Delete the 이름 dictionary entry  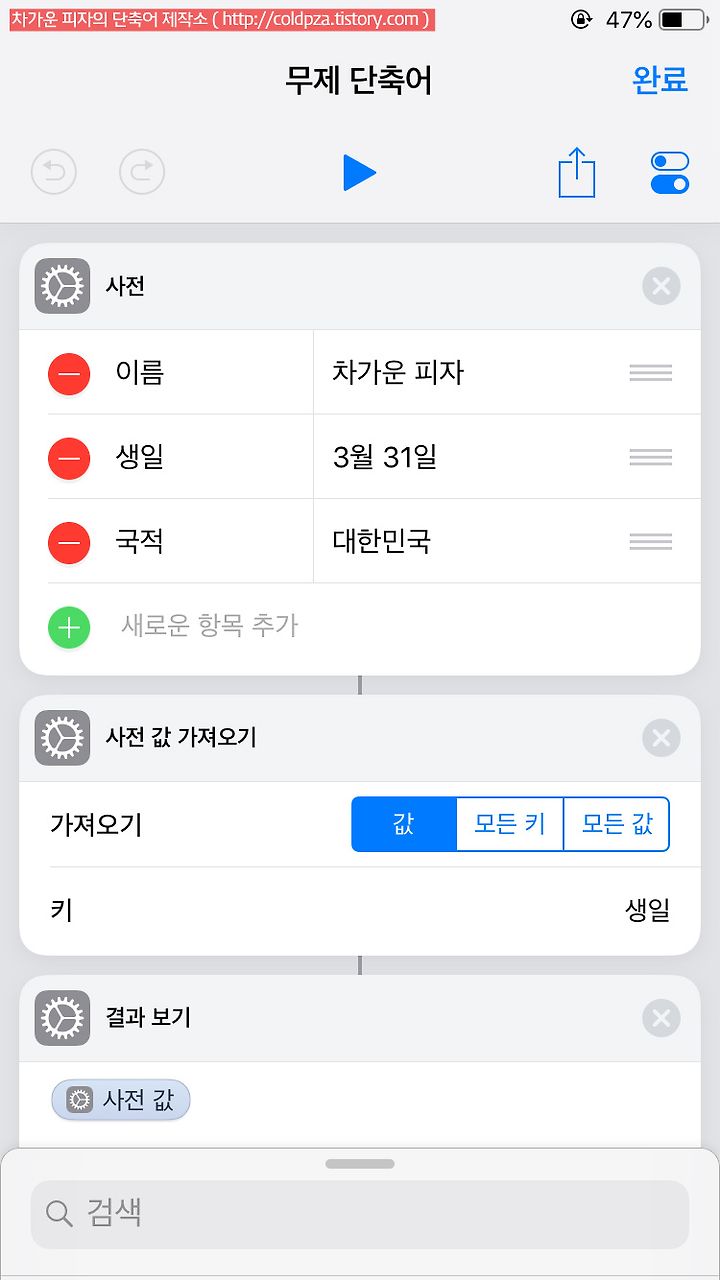pyautogui.click(x=69, y=373)
